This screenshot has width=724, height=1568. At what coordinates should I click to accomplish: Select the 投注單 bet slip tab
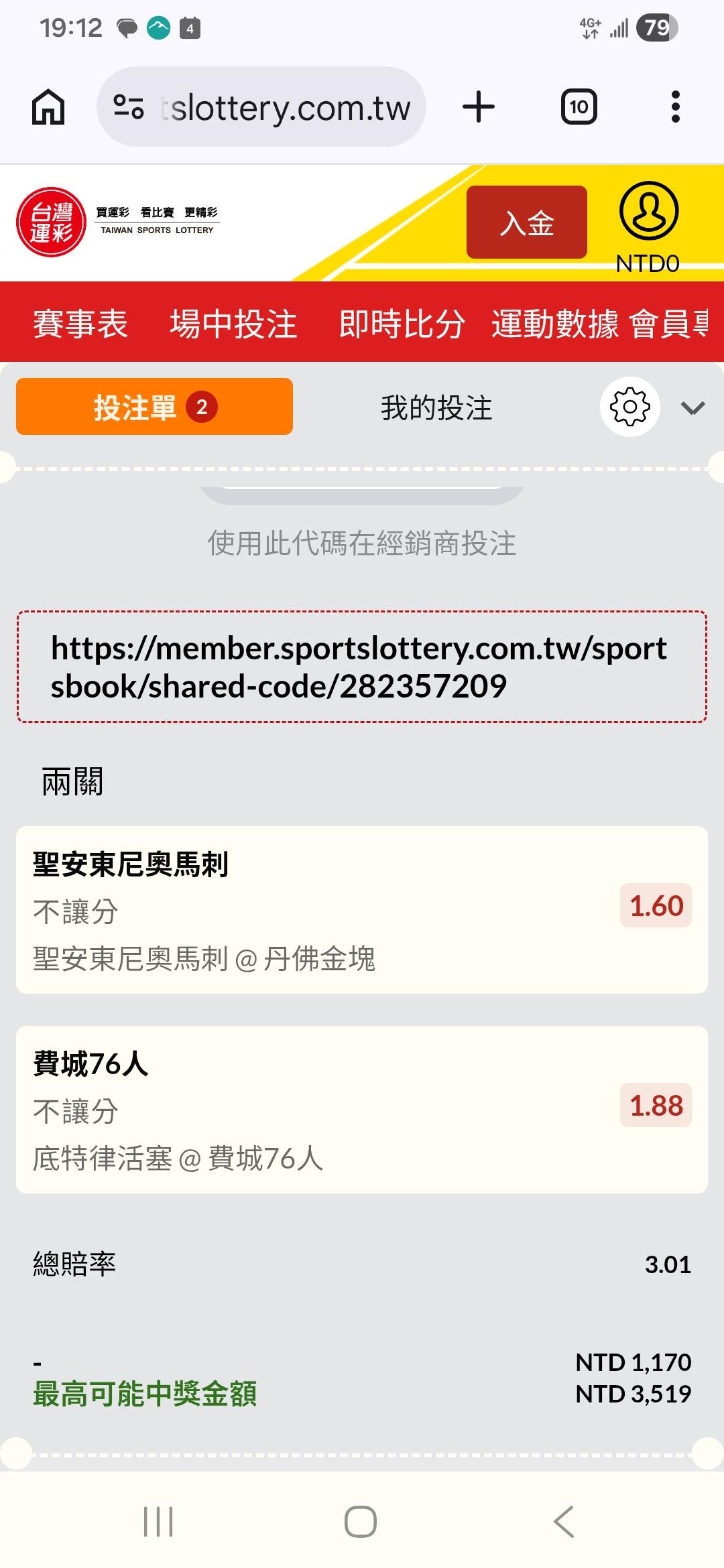[154, 407]
